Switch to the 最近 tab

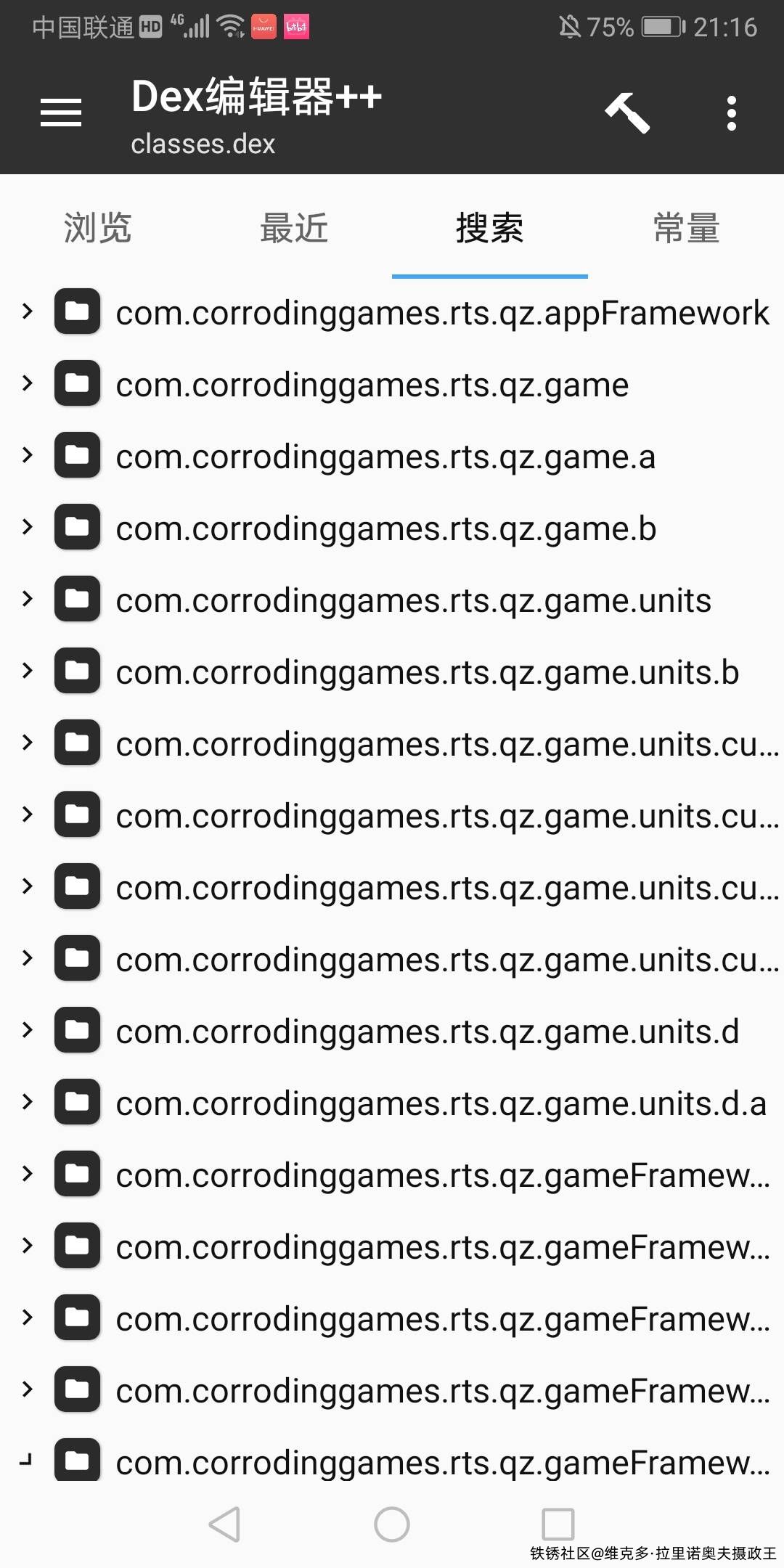(x=294, y=228)
